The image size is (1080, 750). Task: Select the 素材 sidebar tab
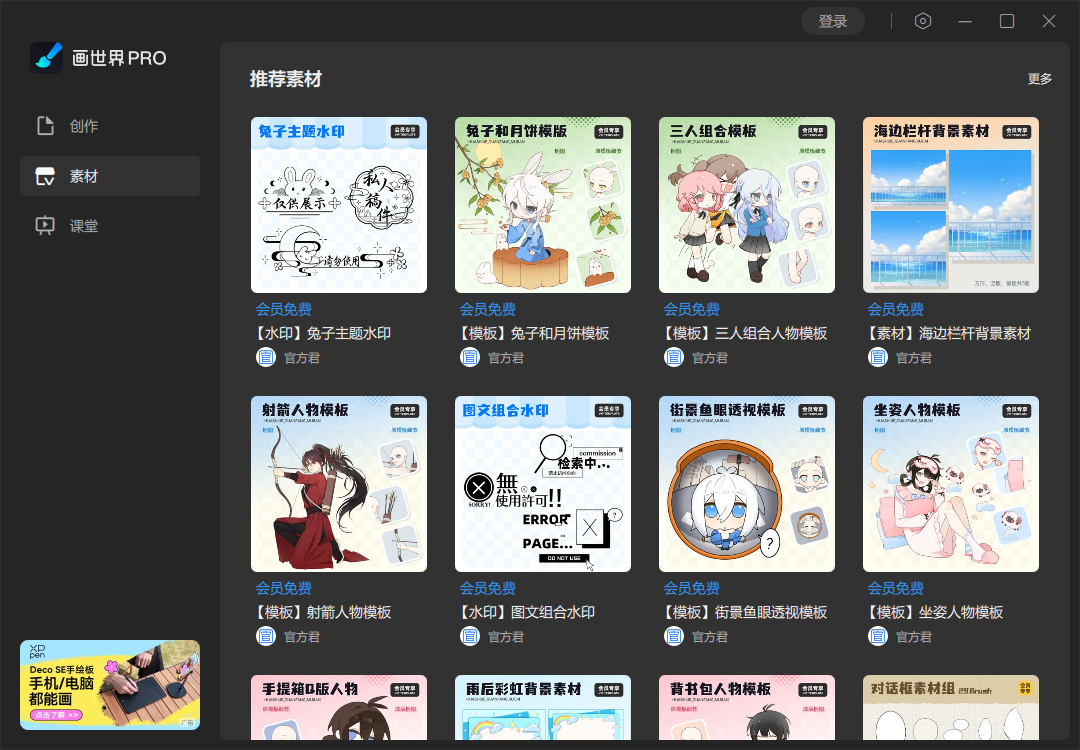[110, 176]
